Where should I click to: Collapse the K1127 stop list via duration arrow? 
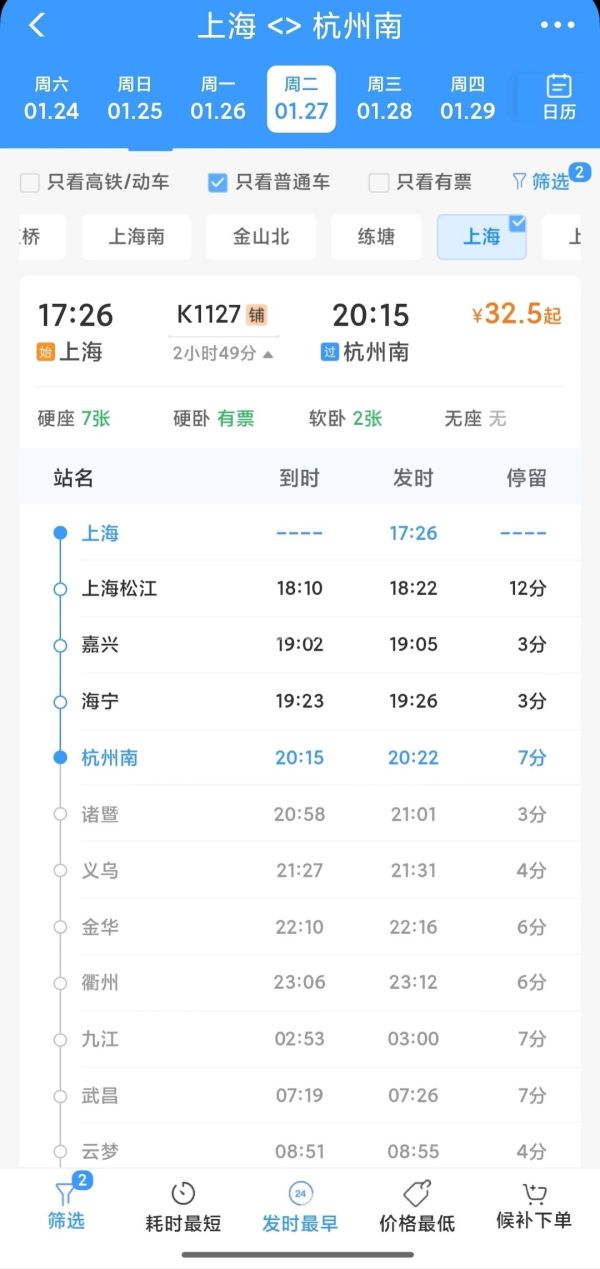point(267,354)
